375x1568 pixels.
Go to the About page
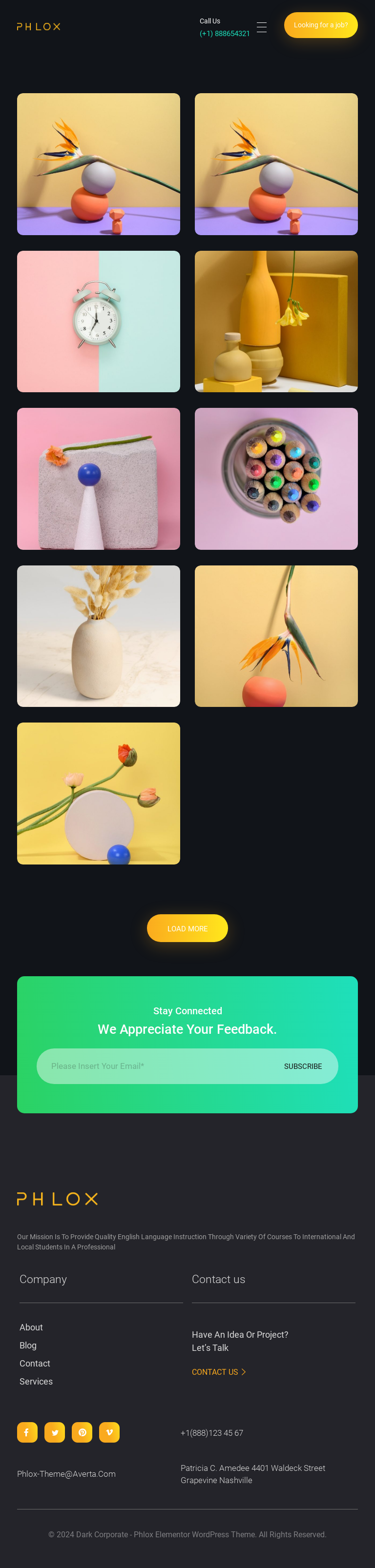pyautogui.click(x=31, y=1327)
